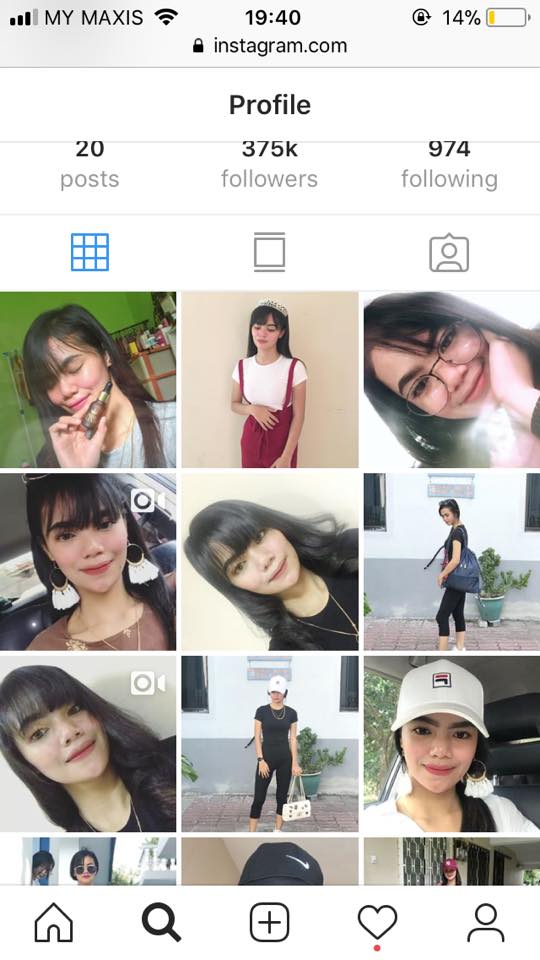
Task: Create a new post with plus icon
Action: pyautogui.click(x=269, y=922)
